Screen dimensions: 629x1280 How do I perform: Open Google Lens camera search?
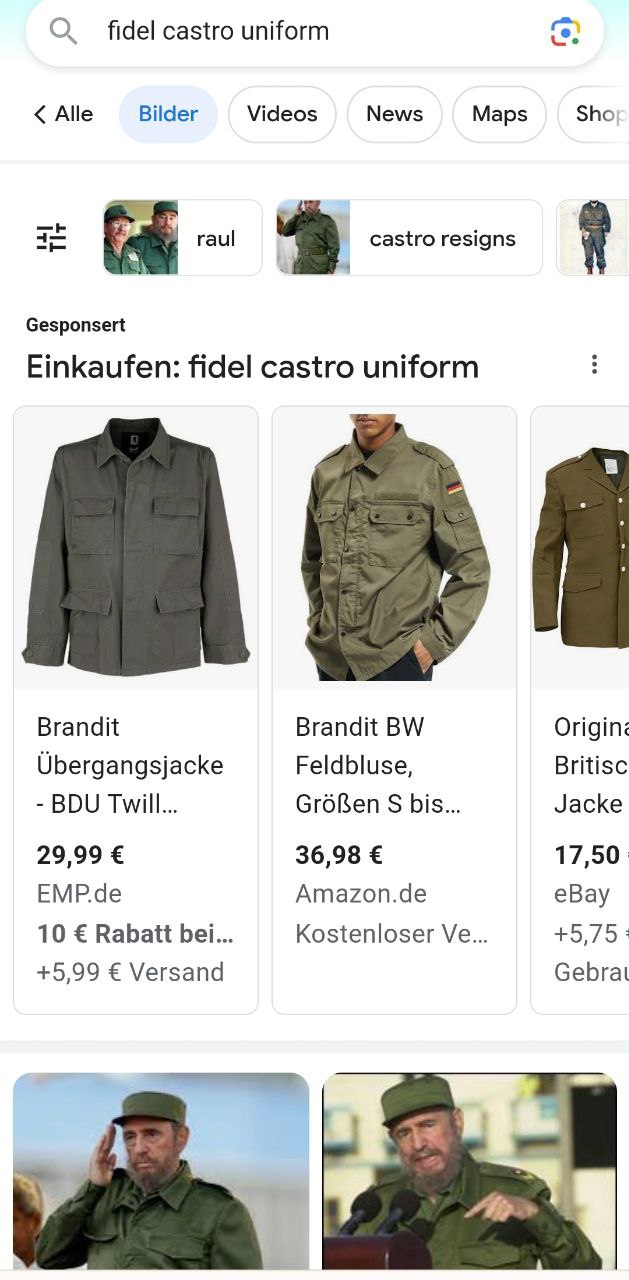pyautogui.click(x=566, y=32)
